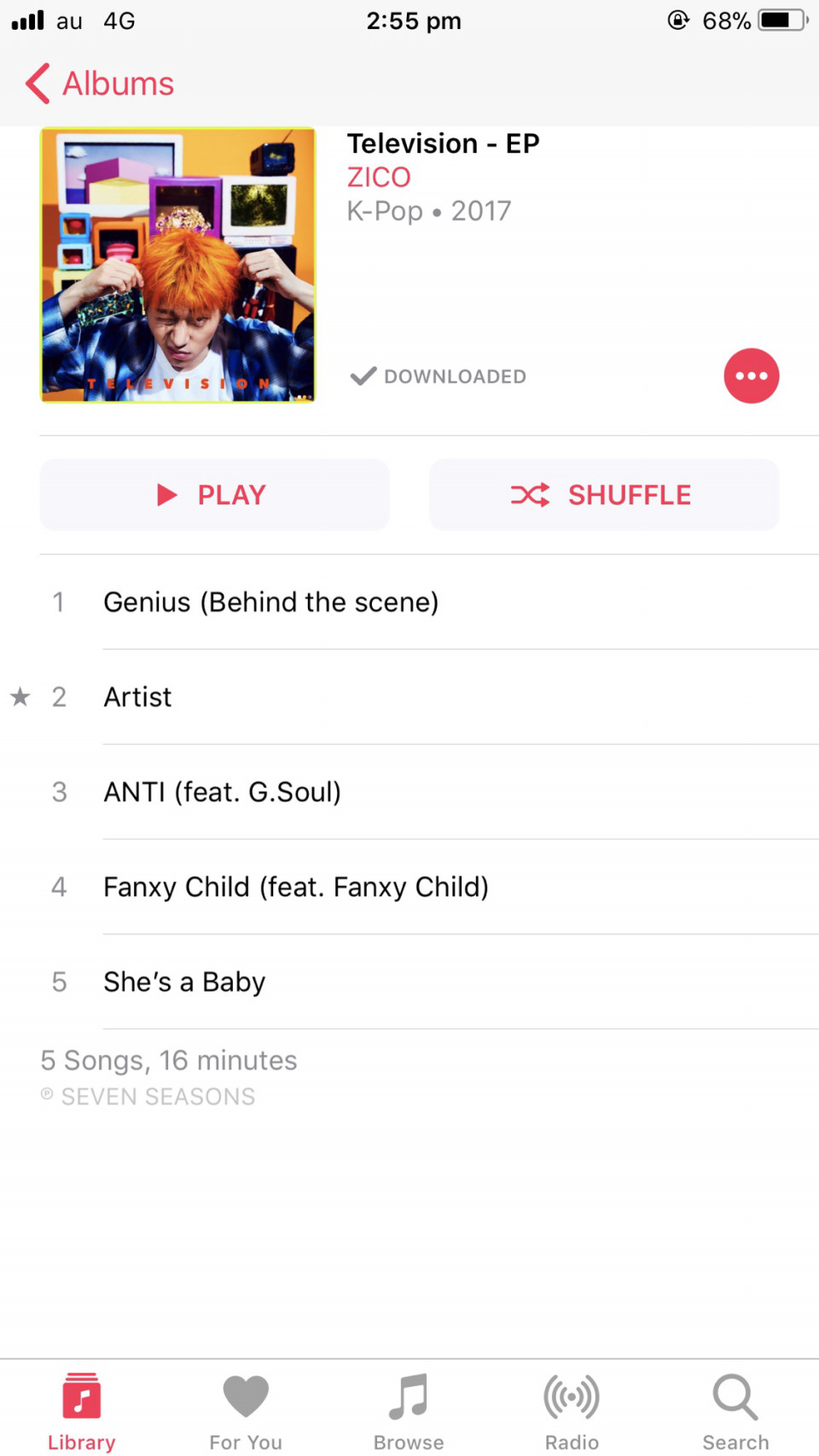Switch to the For You tab
Image resolution: width=819 pixels, height=1456 pixels.
(246, 1411)
